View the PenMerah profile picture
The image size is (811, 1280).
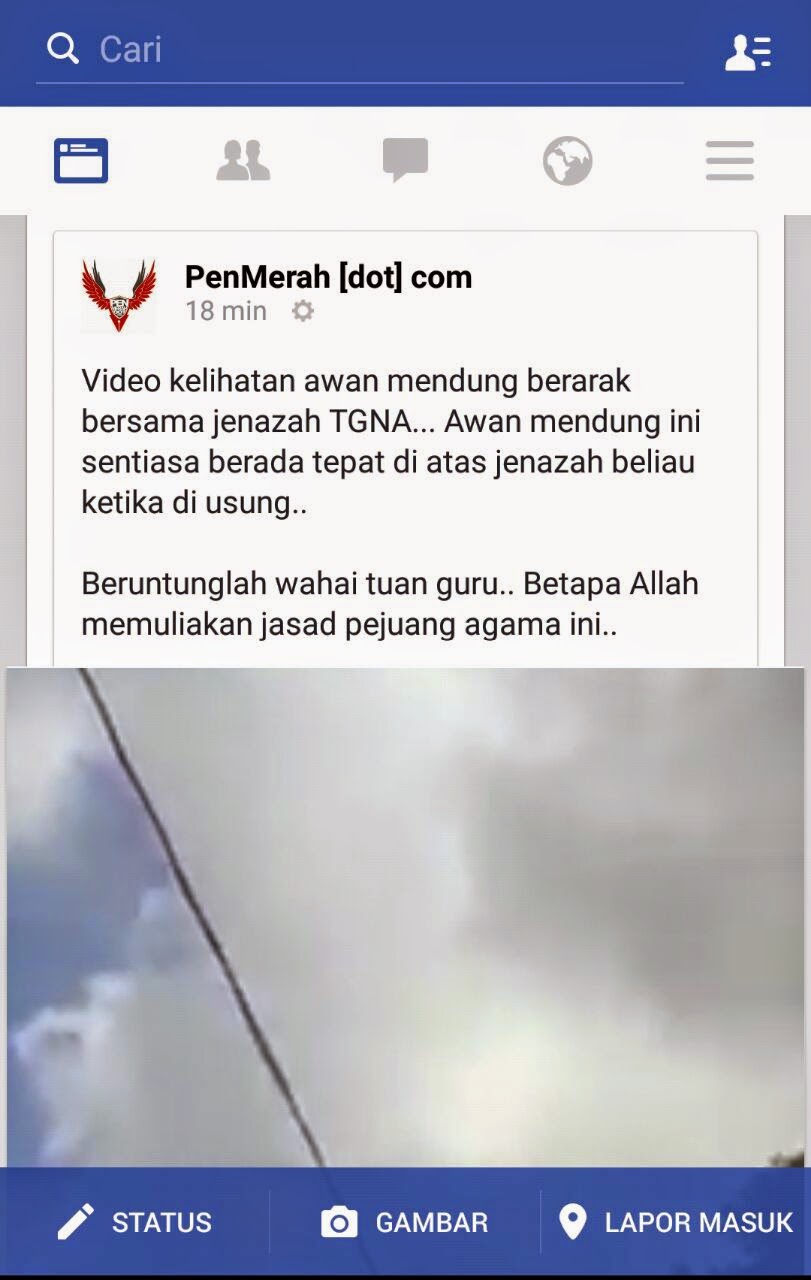pos(119,294)
